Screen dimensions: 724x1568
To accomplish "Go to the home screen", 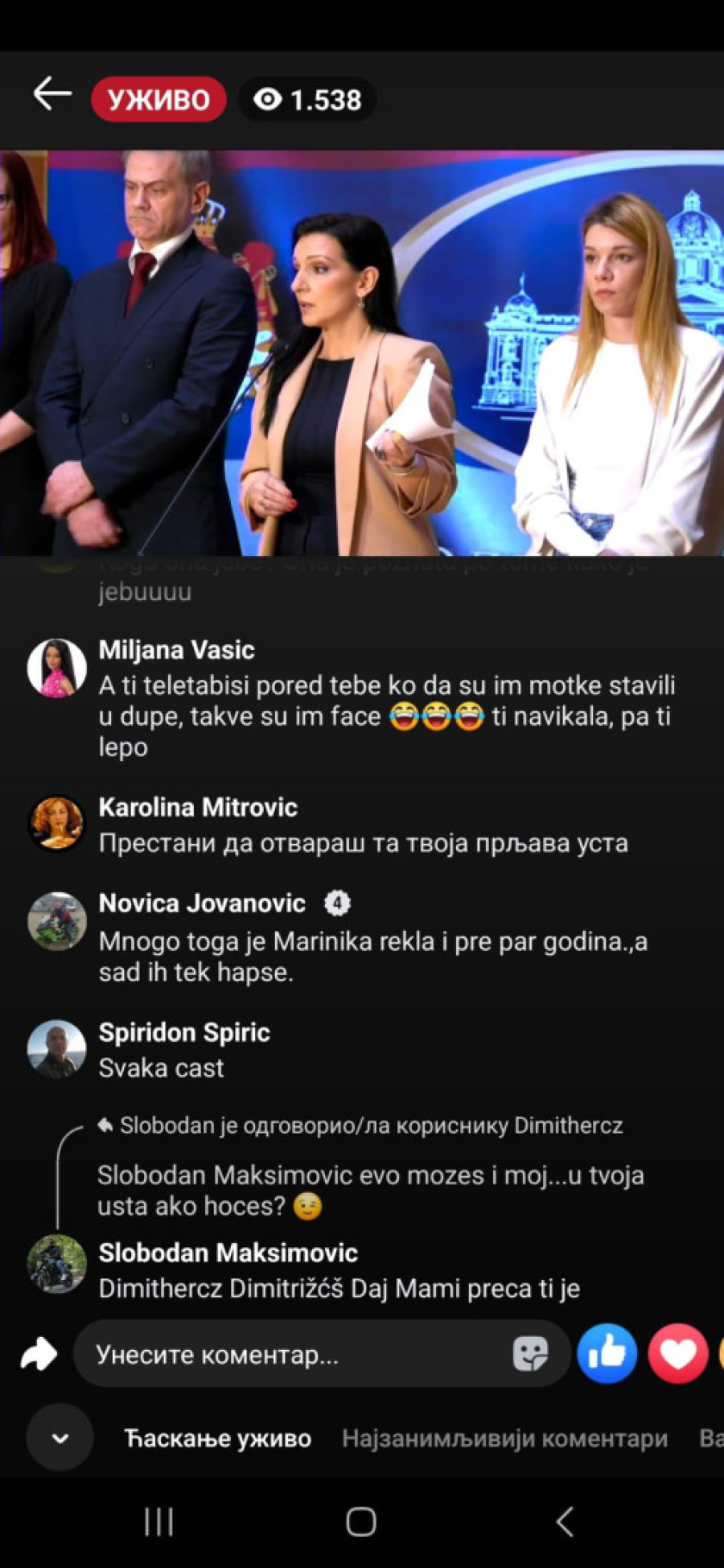I will pyautogui.click(x=361, y=1521).
